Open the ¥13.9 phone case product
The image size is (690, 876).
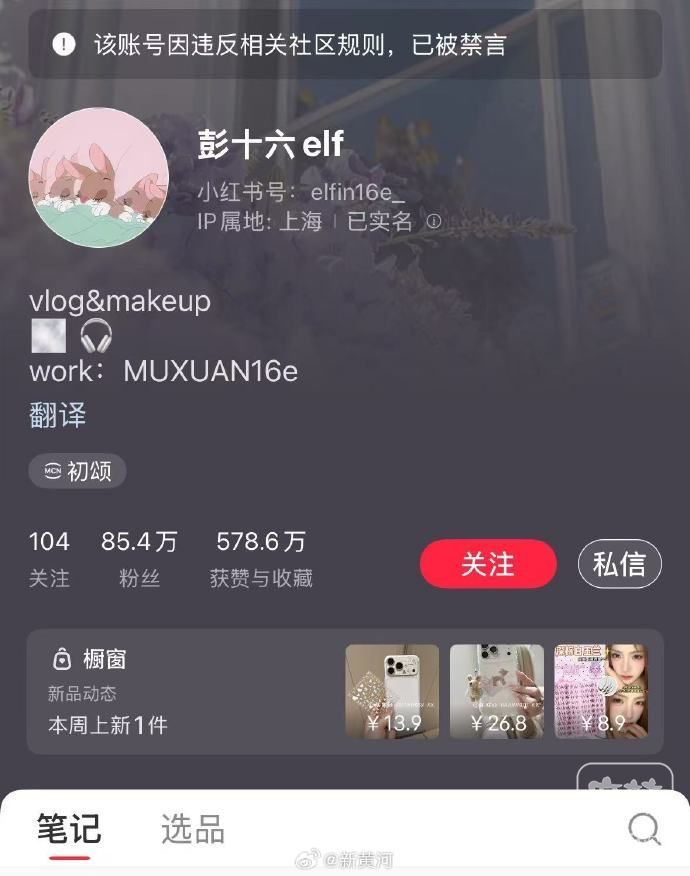tap(392, 691)
